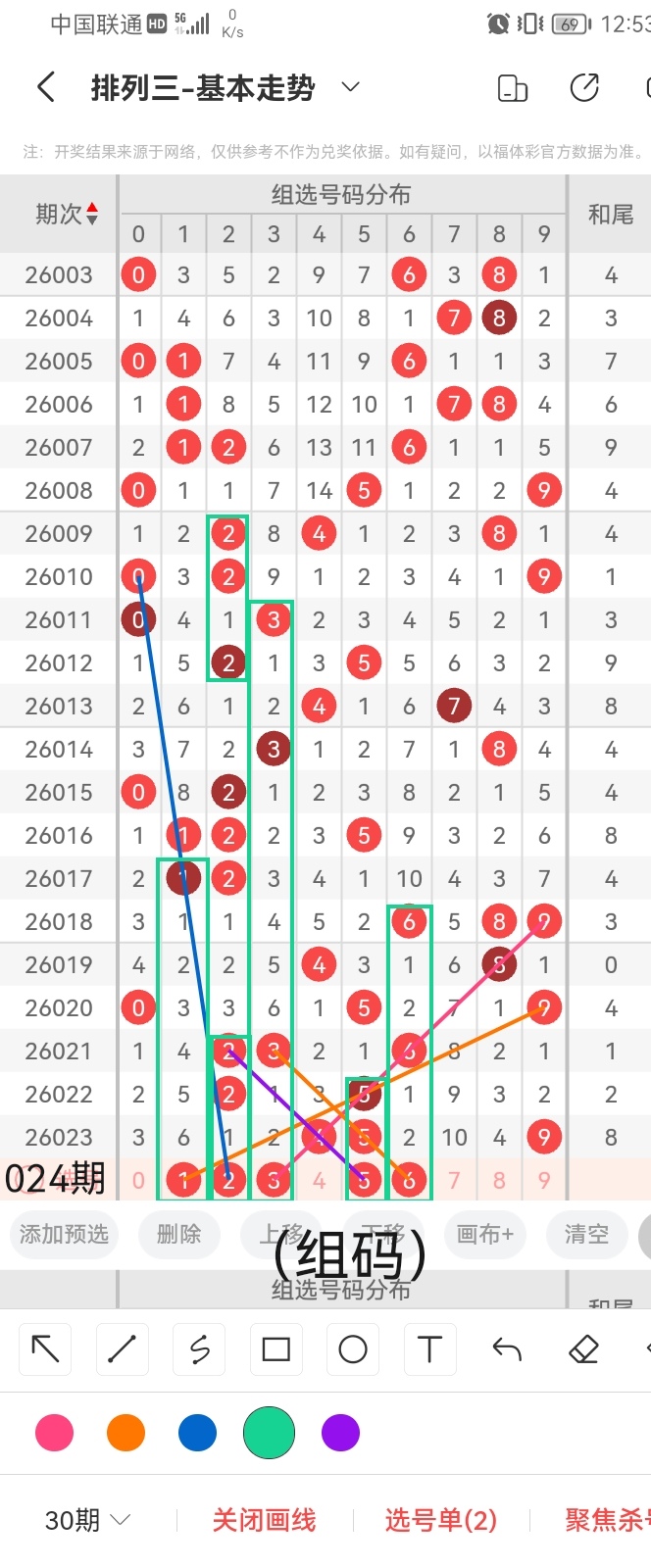Tap 清空 to clear drawings

click(586, 1234)
